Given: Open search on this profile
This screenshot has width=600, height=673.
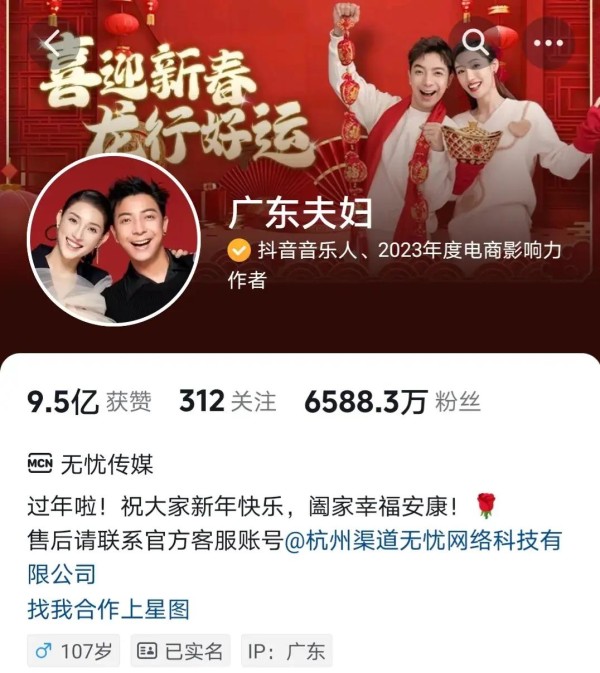Looking at the screenshot, I should tap(476, 42).
